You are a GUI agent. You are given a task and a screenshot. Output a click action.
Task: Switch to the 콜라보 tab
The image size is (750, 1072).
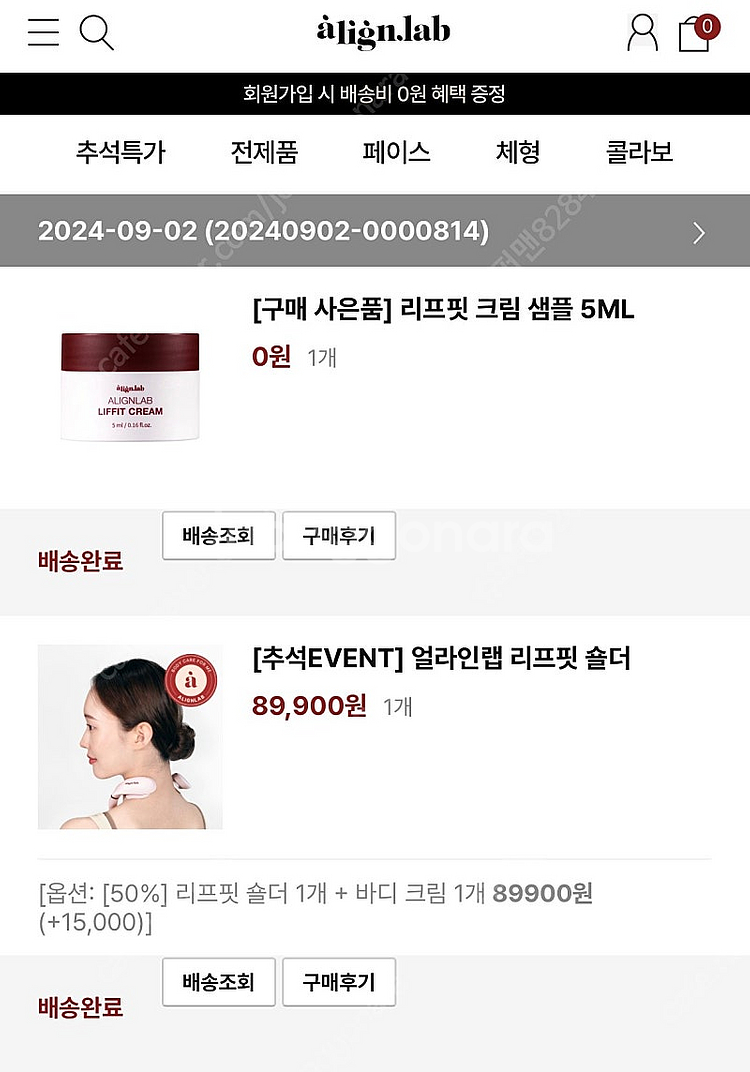(x=639, y=153)
